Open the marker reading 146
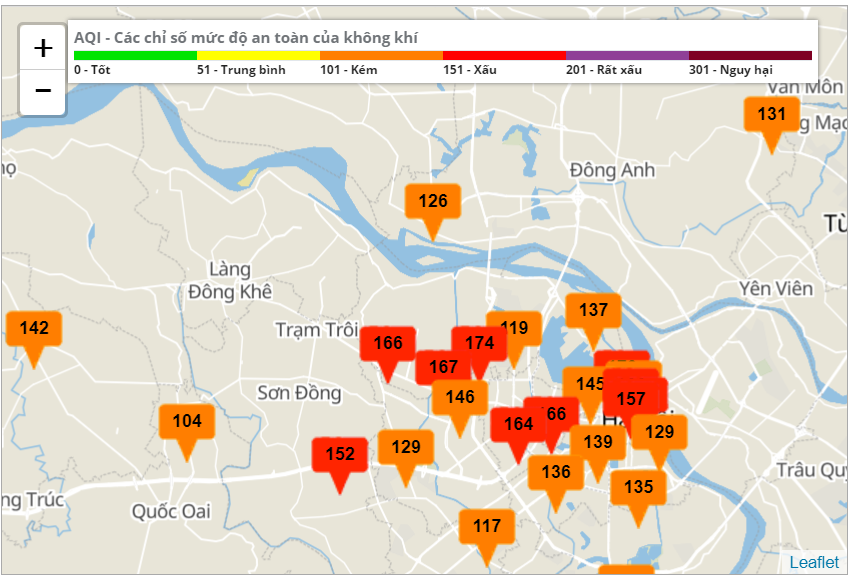The image size is (849, 575). click(459, 397)
